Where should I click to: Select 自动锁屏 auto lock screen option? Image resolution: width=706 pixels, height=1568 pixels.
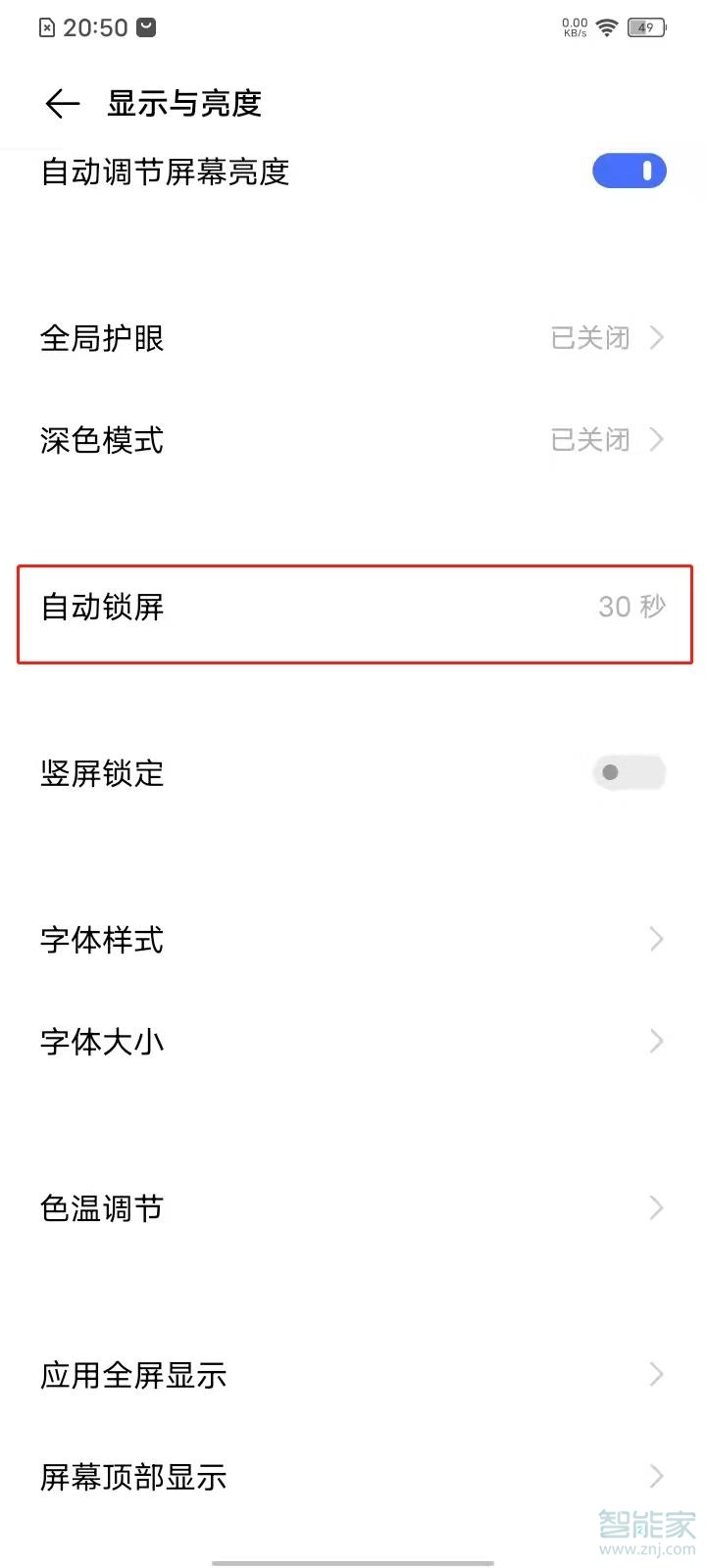coord(353,608)
